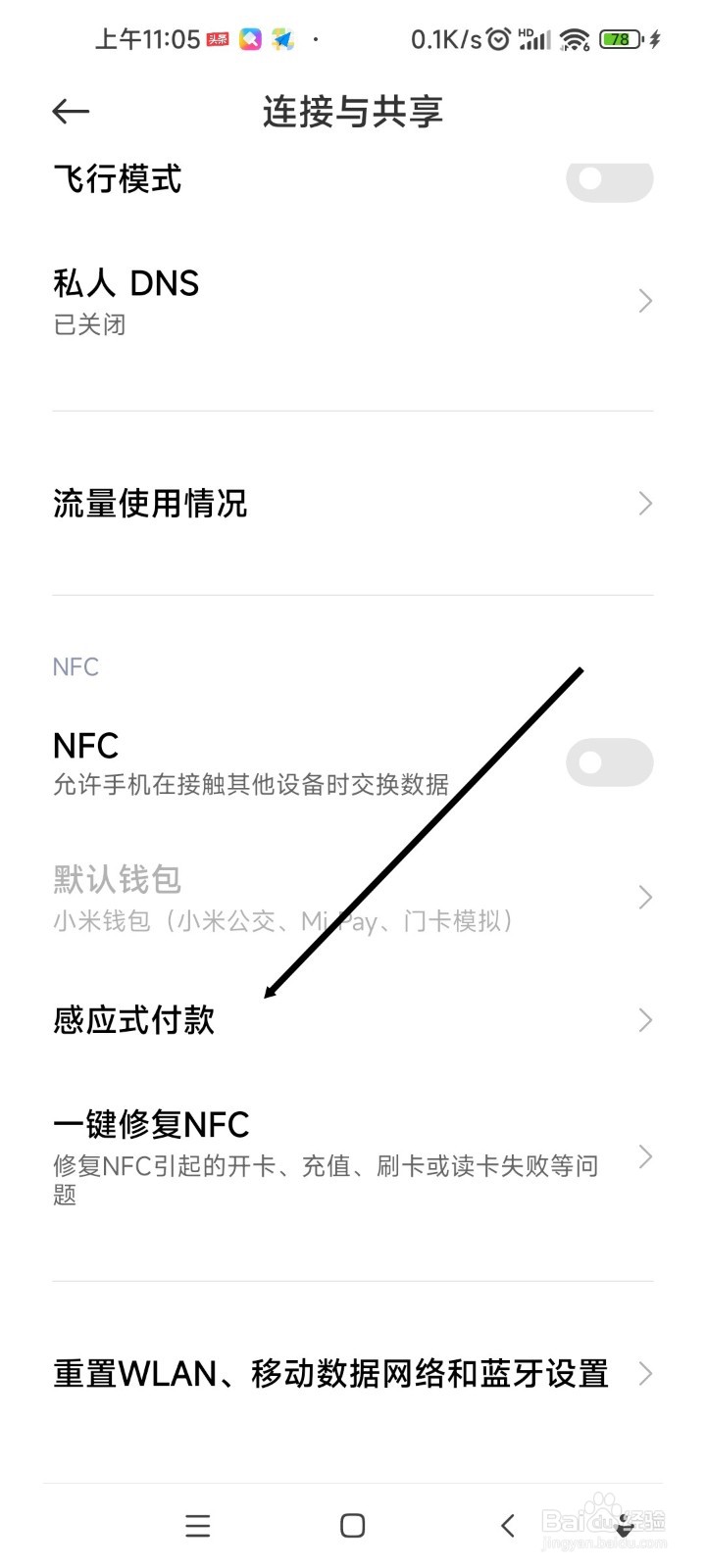This screenshot has width=706, height=1568.
Task: Open 流量使用情况 details
Action: 353,503
